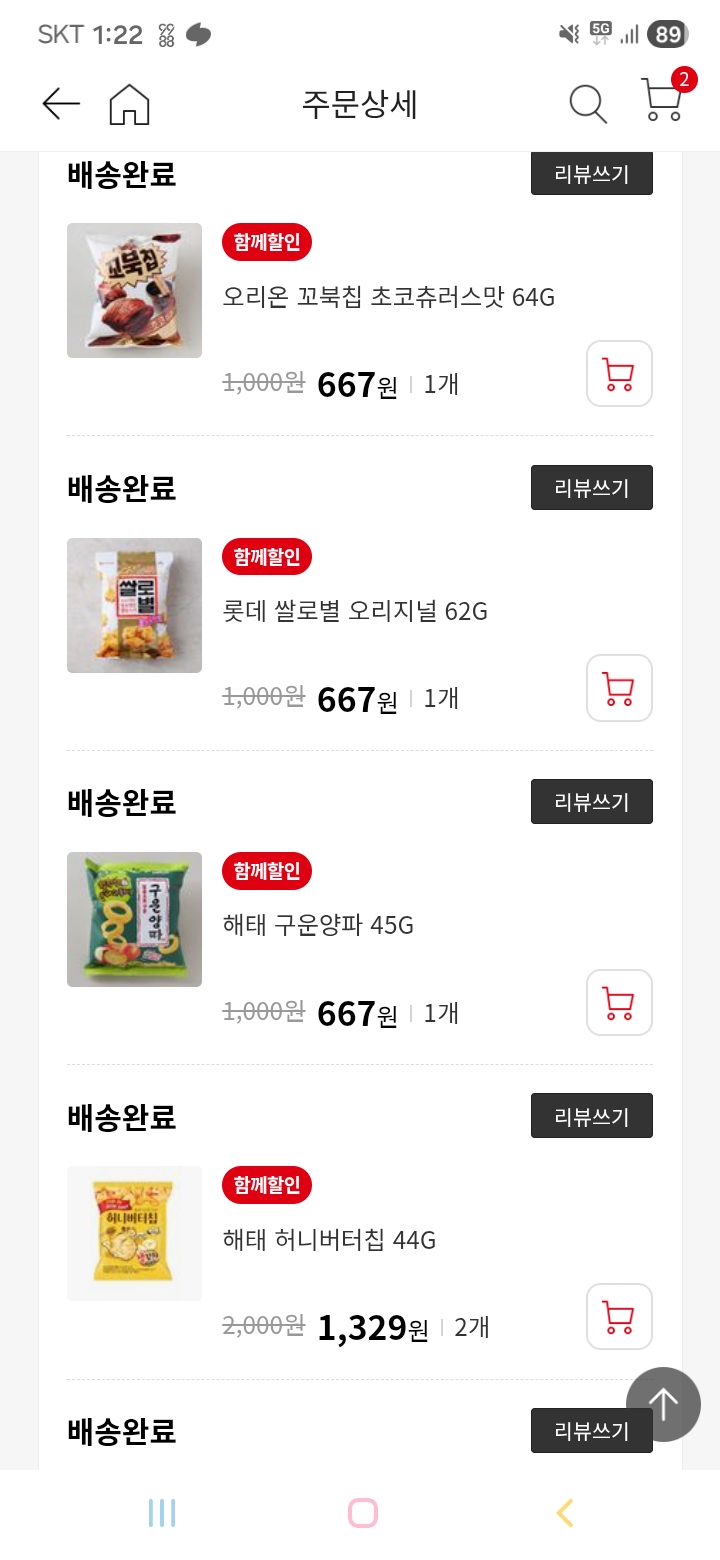The height and width of the screenshot is (1560, 720).
Task: Write a review for 해태 허니버터칩
Action: pyautogui.click(x=591, y=1115)
